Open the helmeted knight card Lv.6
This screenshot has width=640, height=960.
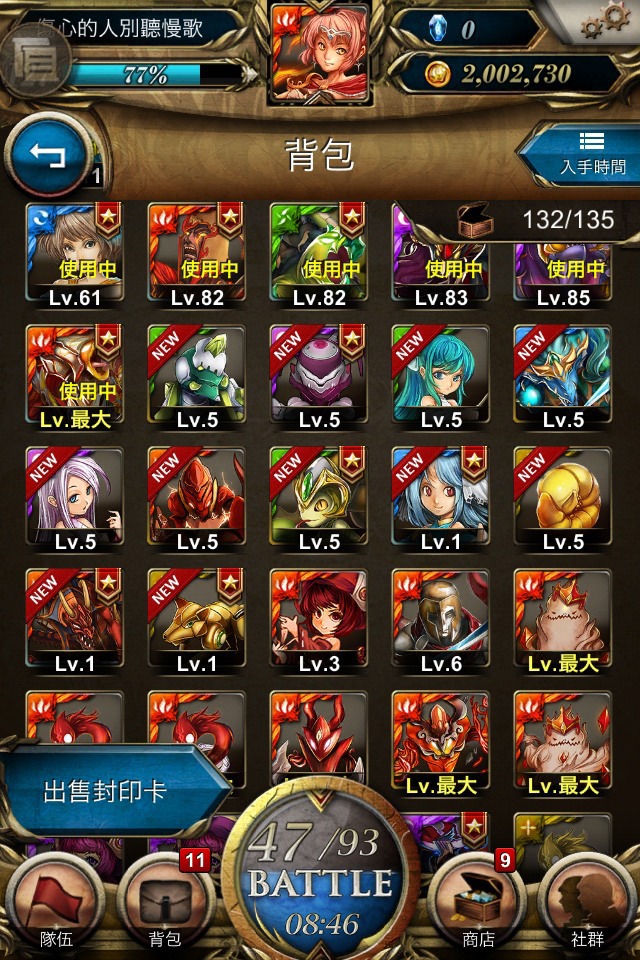(441, 619)
